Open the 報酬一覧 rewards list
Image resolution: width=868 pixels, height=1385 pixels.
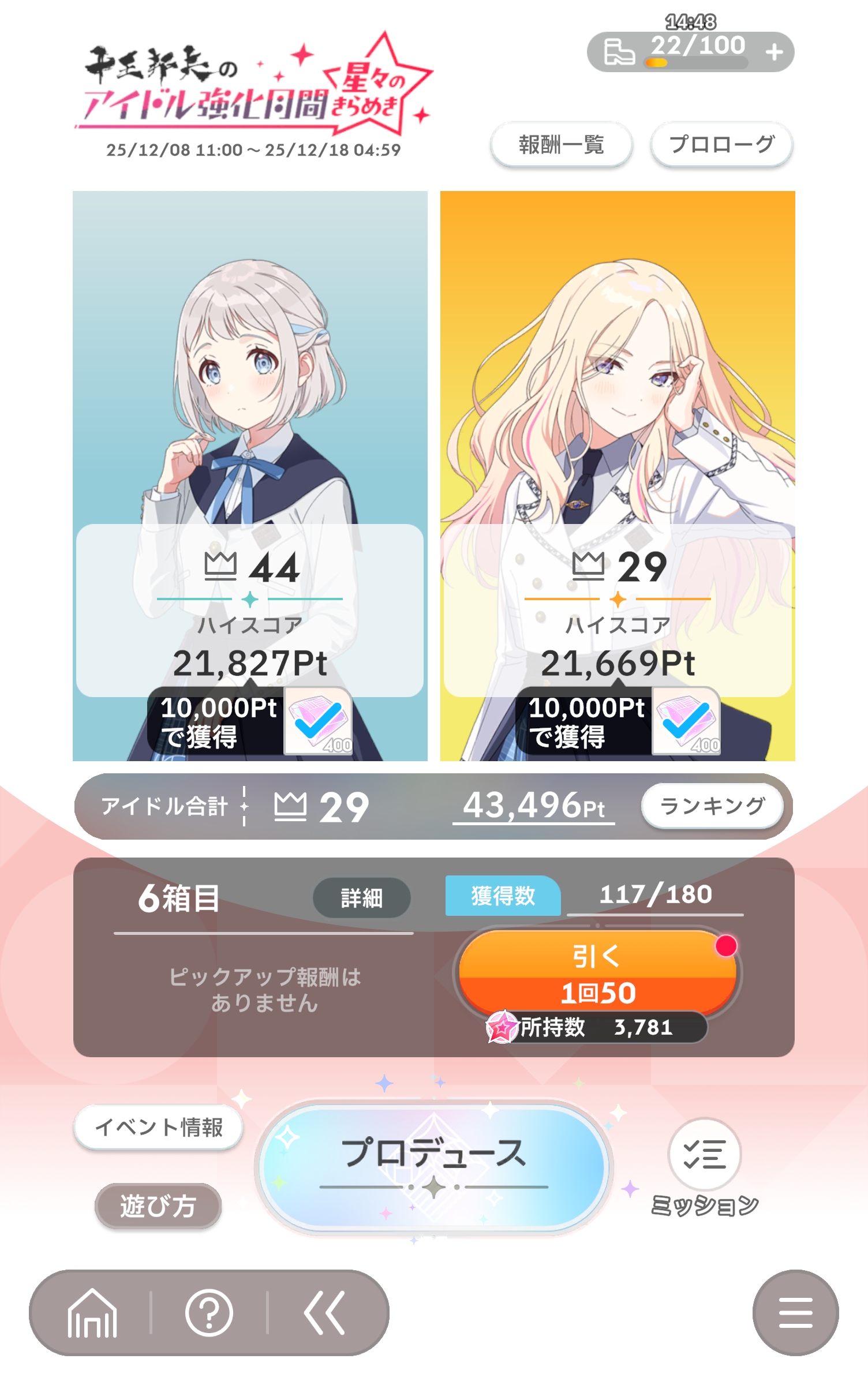point(561,145)
